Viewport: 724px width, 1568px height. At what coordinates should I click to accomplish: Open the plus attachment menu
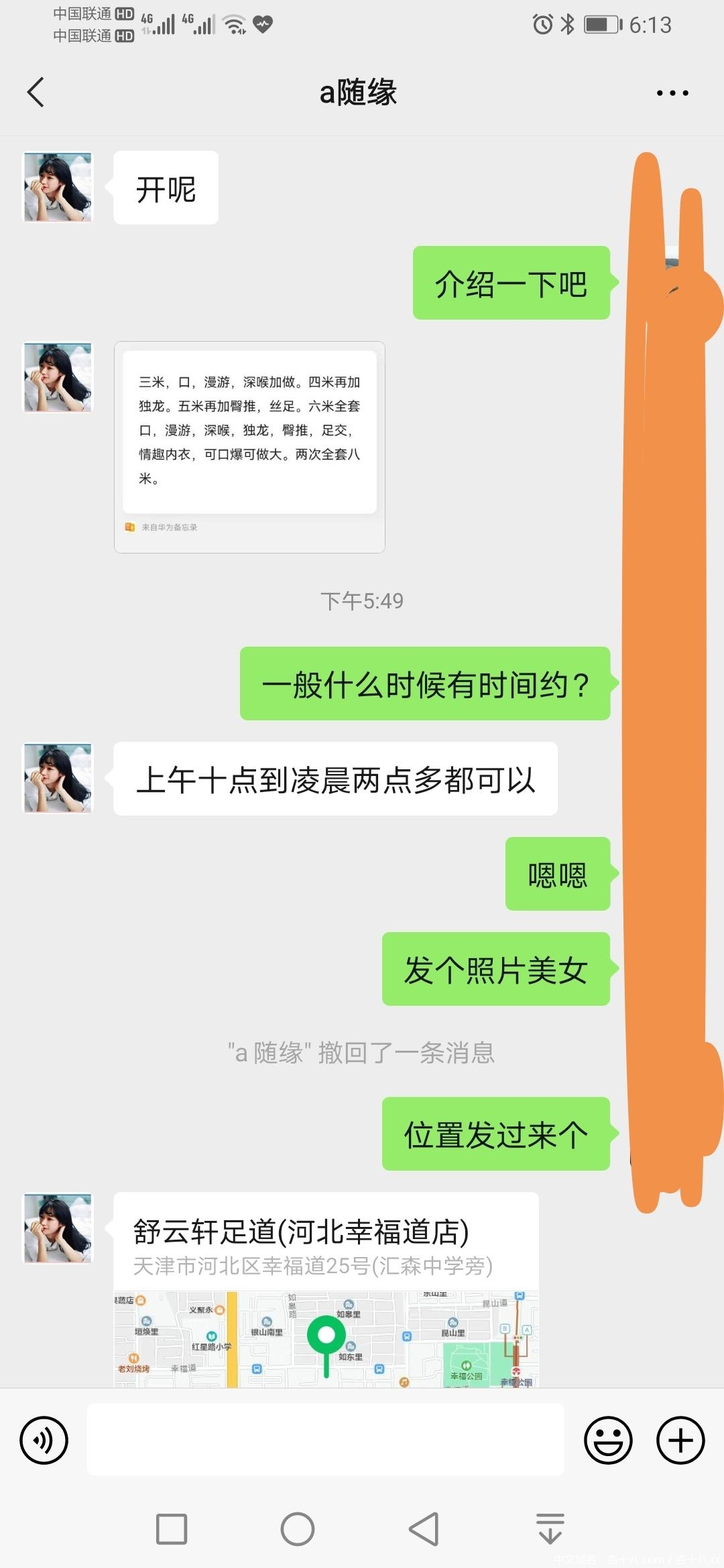(x=680, y=1440)
